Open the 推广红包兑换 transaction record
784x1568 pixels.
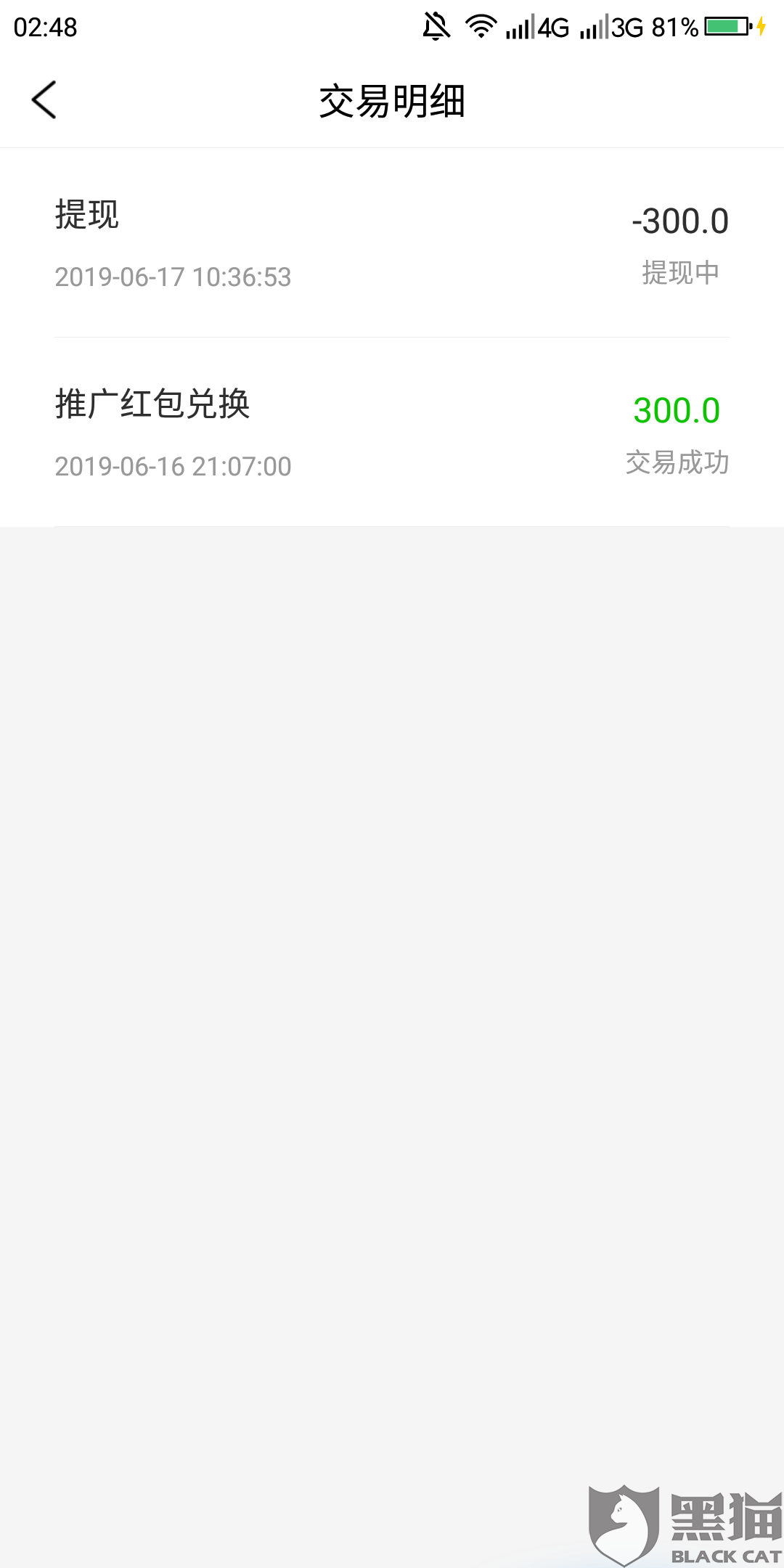click(x=392, y=433)
